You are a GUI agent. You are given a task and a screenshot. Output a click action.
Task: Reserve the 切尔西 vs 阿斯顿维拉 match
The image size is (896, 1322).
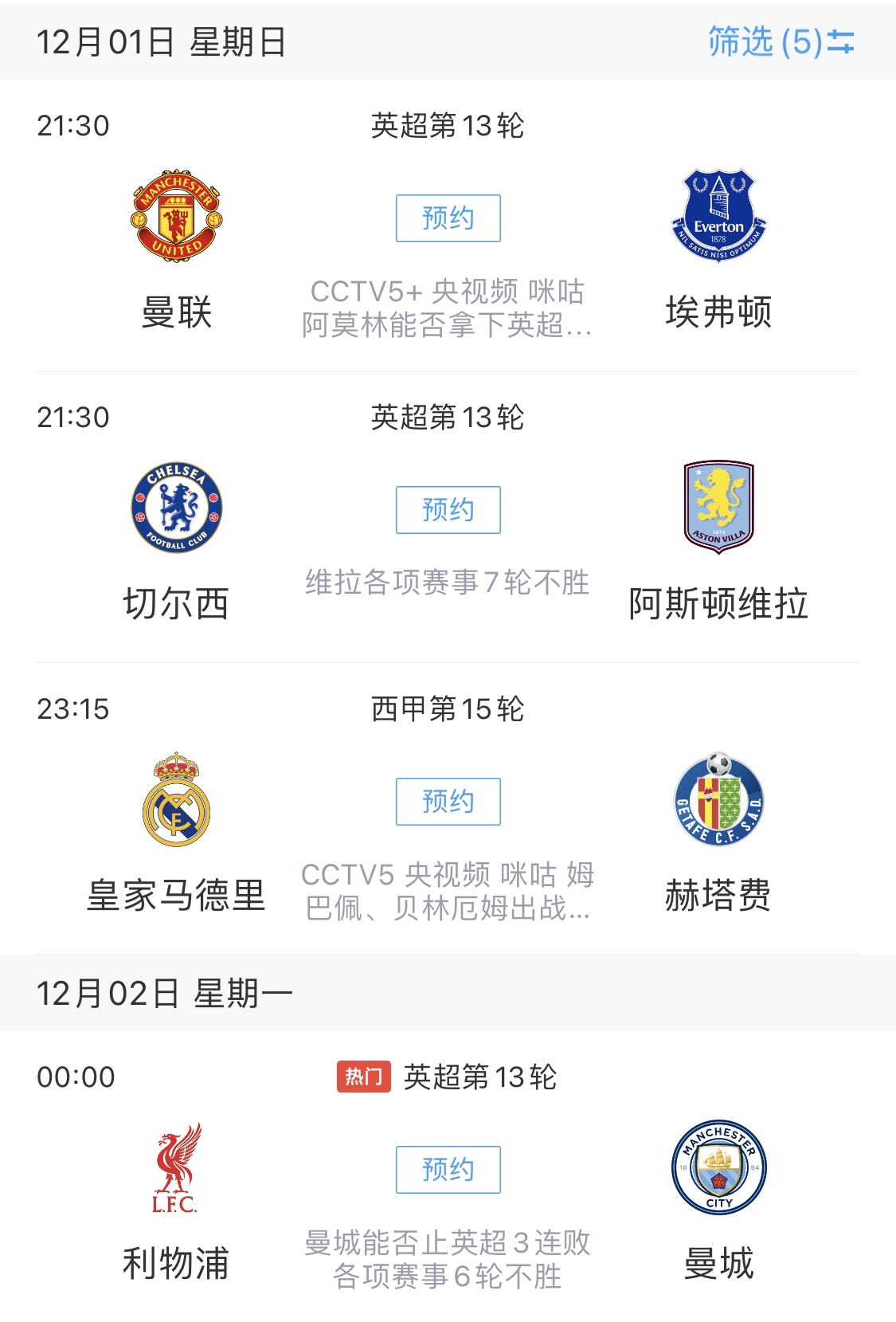448,510
